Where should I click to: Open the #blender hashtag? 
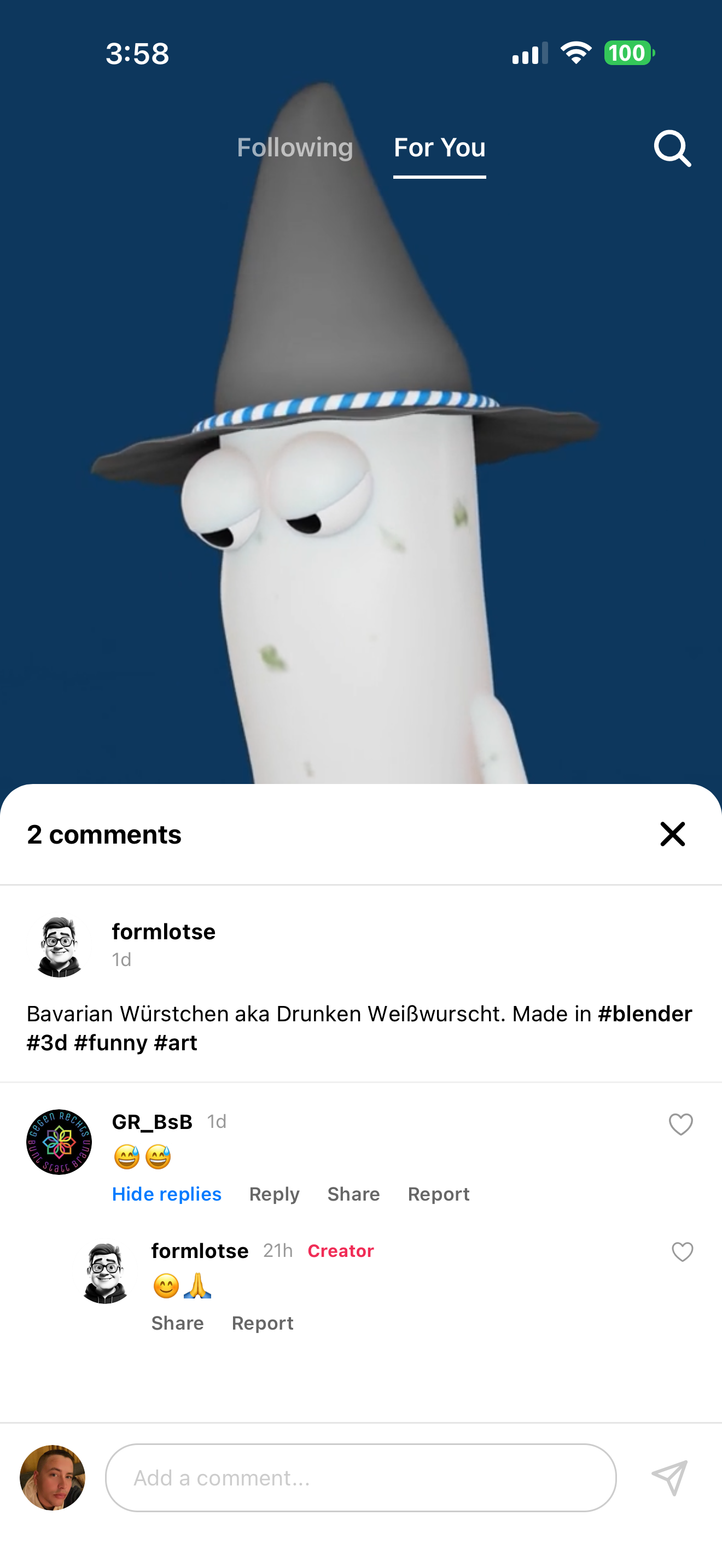pyautogui.click(x=645, y=1014)
